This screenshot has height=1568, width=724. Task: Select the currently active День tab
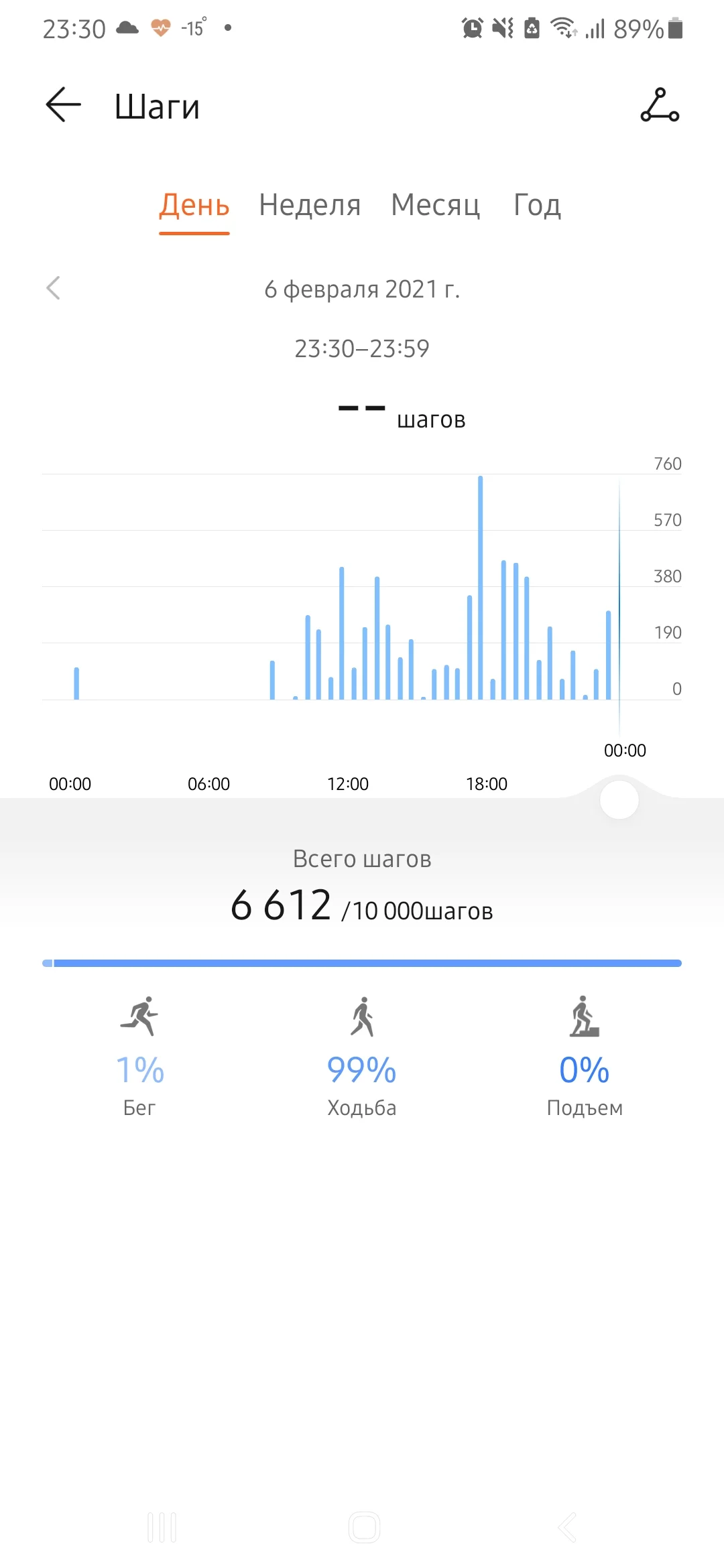coord(193,206)
